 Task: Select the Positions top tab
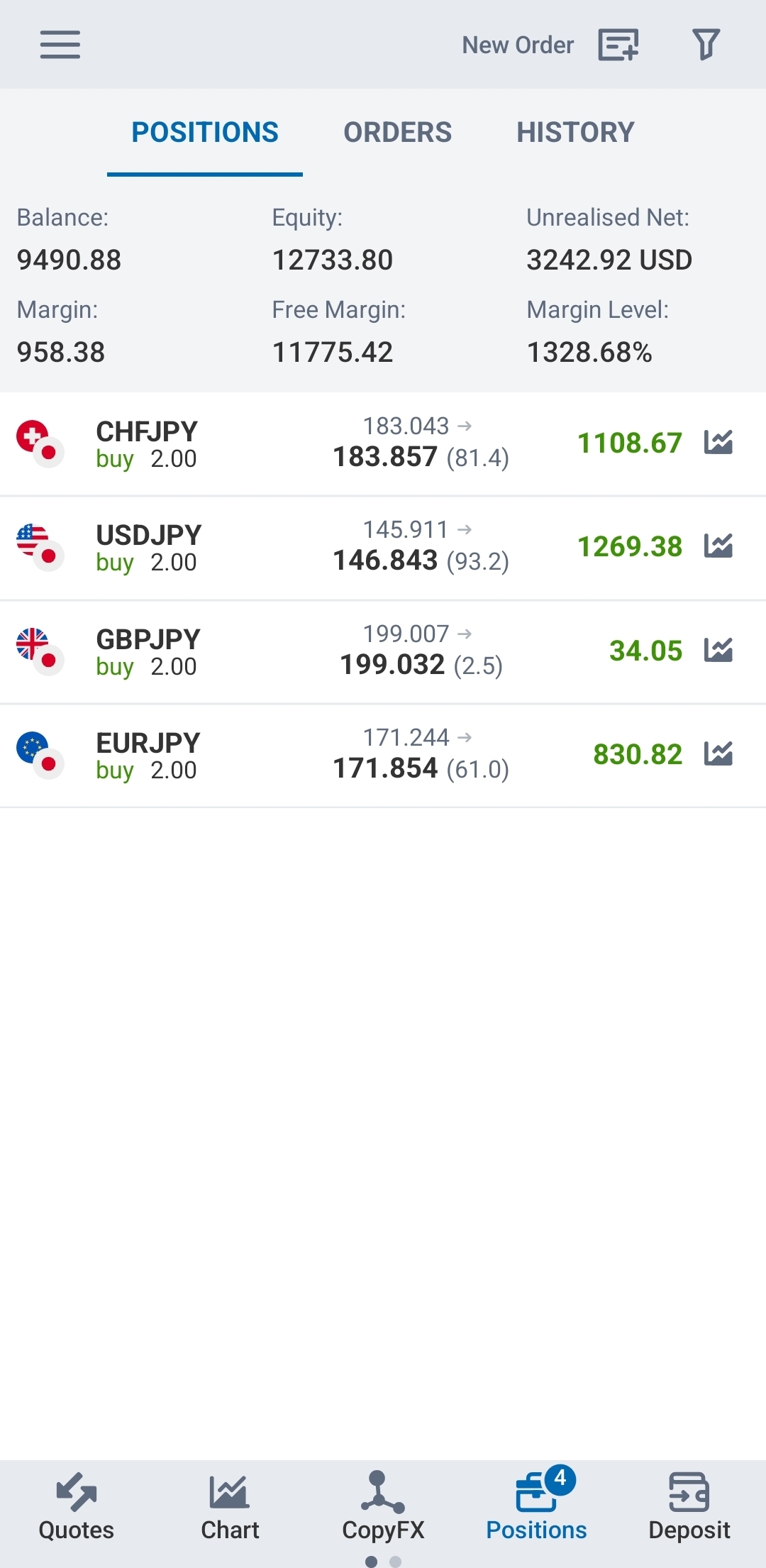pyautogui.click(x=205, y=132)
